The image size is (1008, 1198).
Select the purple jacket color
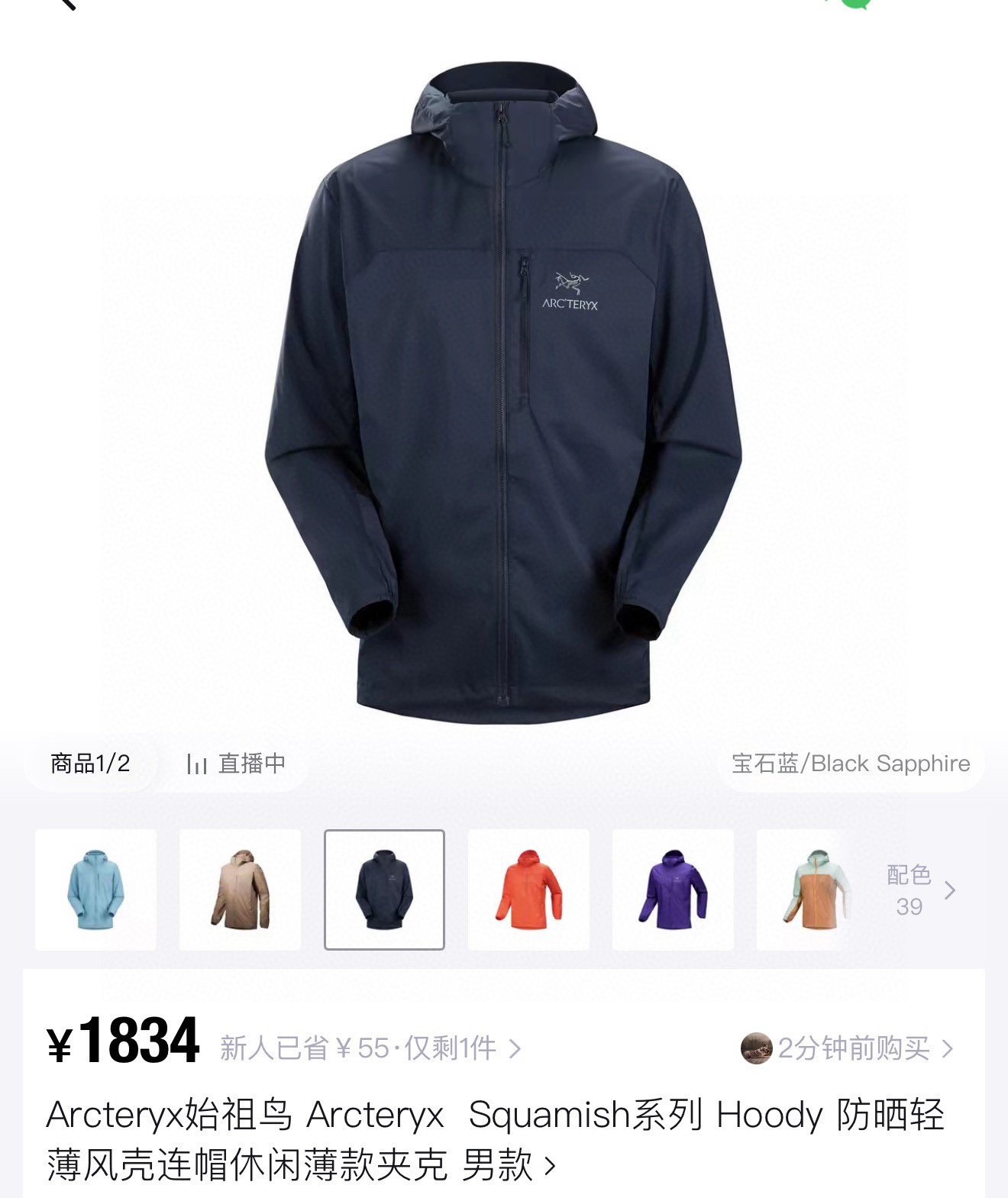click(673, 890)
